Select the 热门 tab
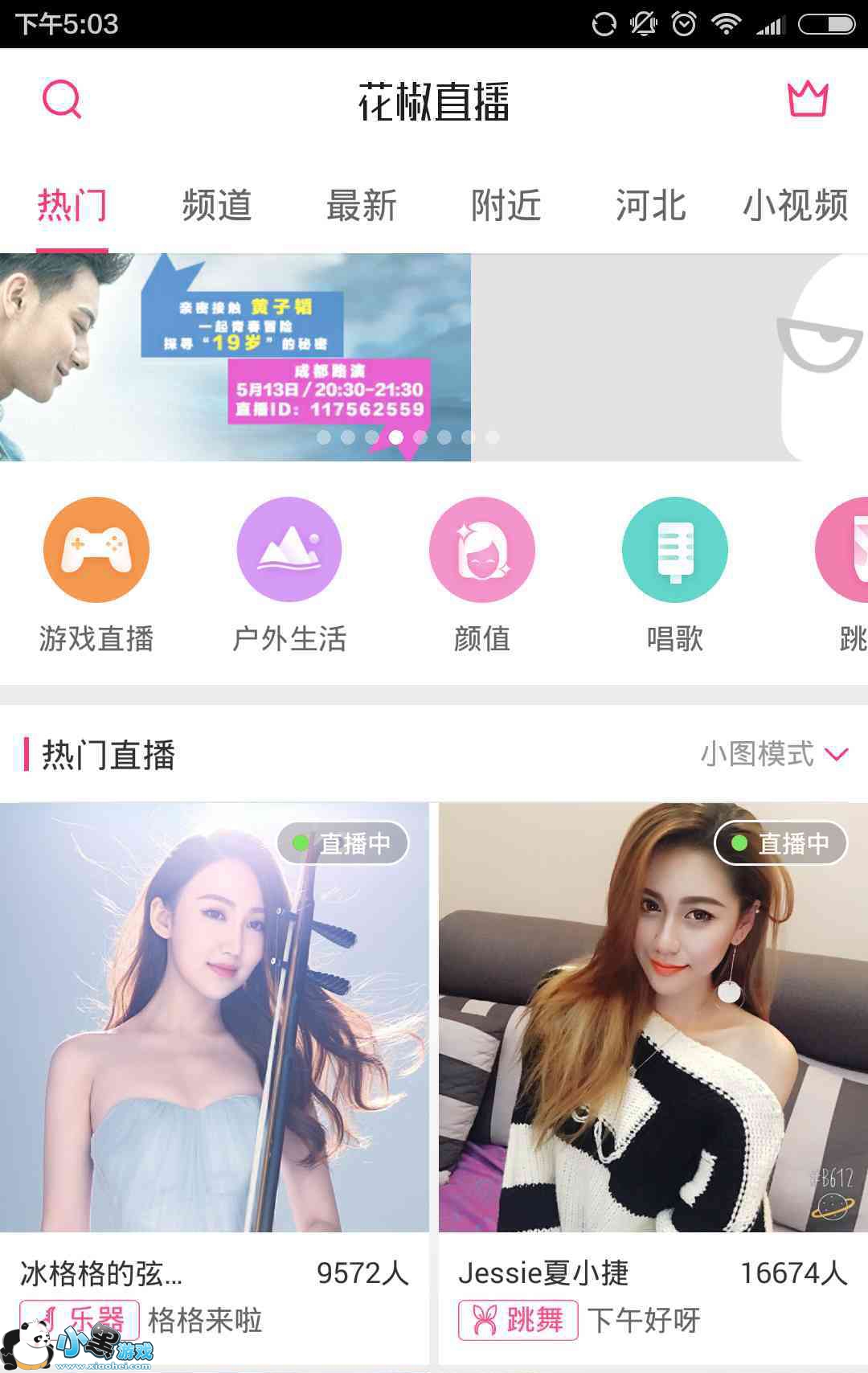Screen dimensions: 868x1373 [72, 205]
